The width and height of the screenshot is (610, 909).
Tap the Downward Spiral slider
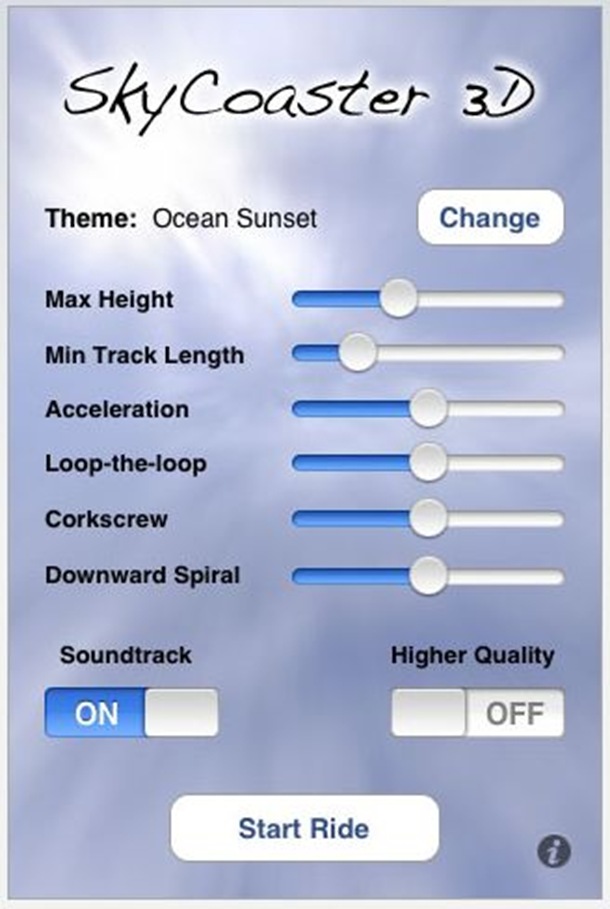429,575
